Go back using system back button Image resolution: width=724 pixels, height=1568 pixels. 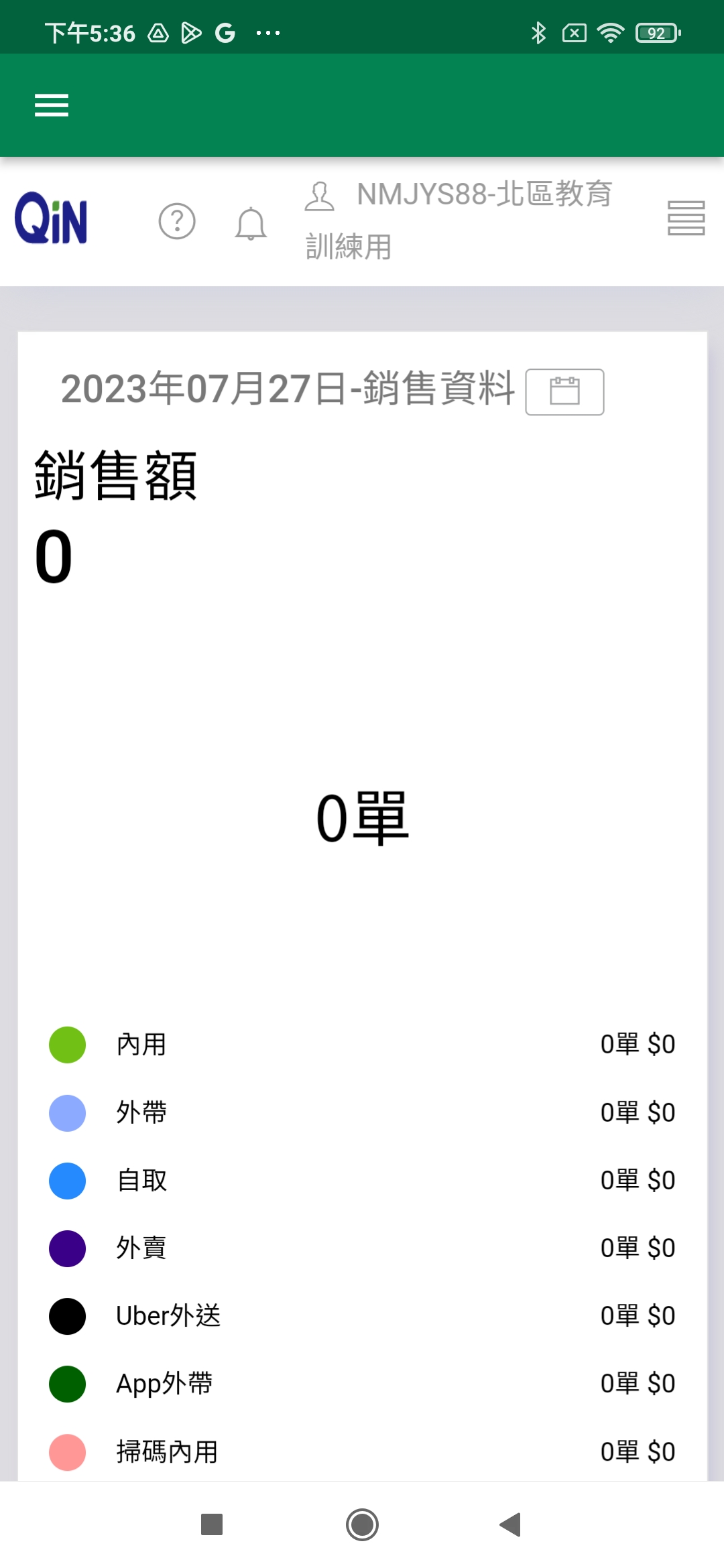(510, 1524)
